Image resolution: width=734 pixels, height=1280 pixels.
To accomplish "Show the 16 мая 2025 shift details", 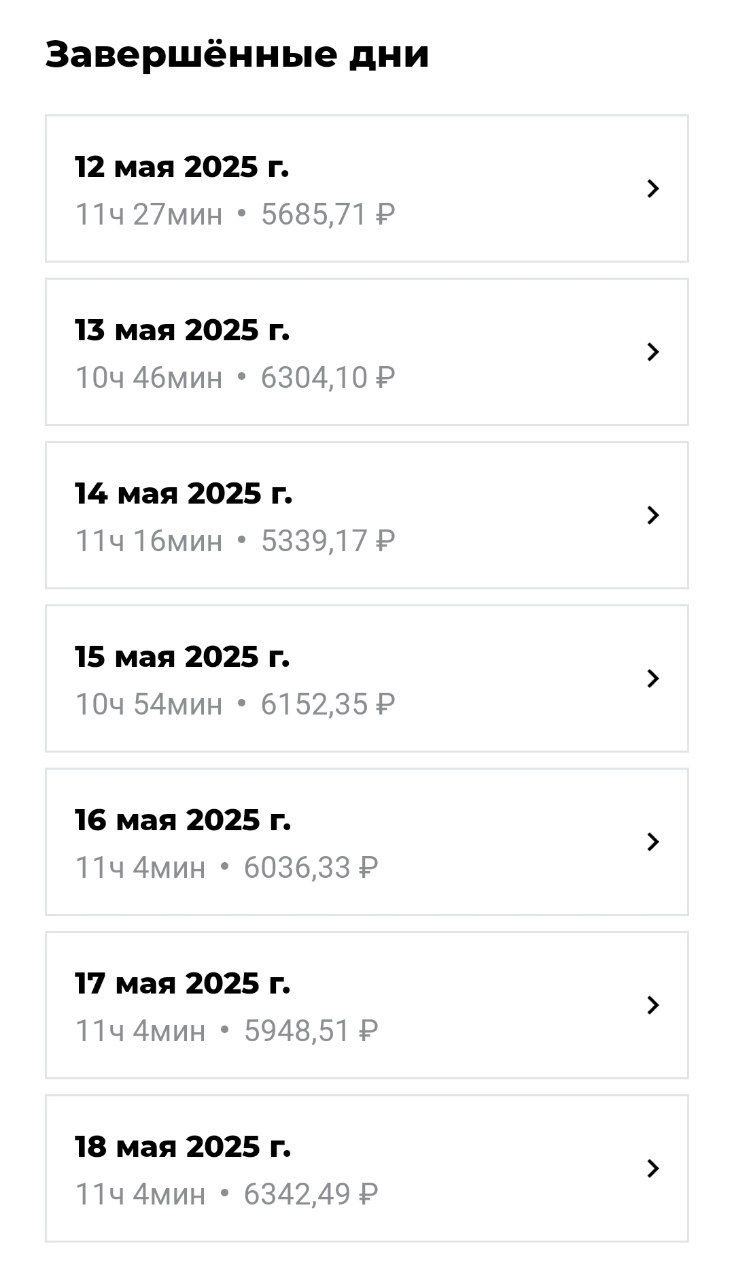I will 366,842.
